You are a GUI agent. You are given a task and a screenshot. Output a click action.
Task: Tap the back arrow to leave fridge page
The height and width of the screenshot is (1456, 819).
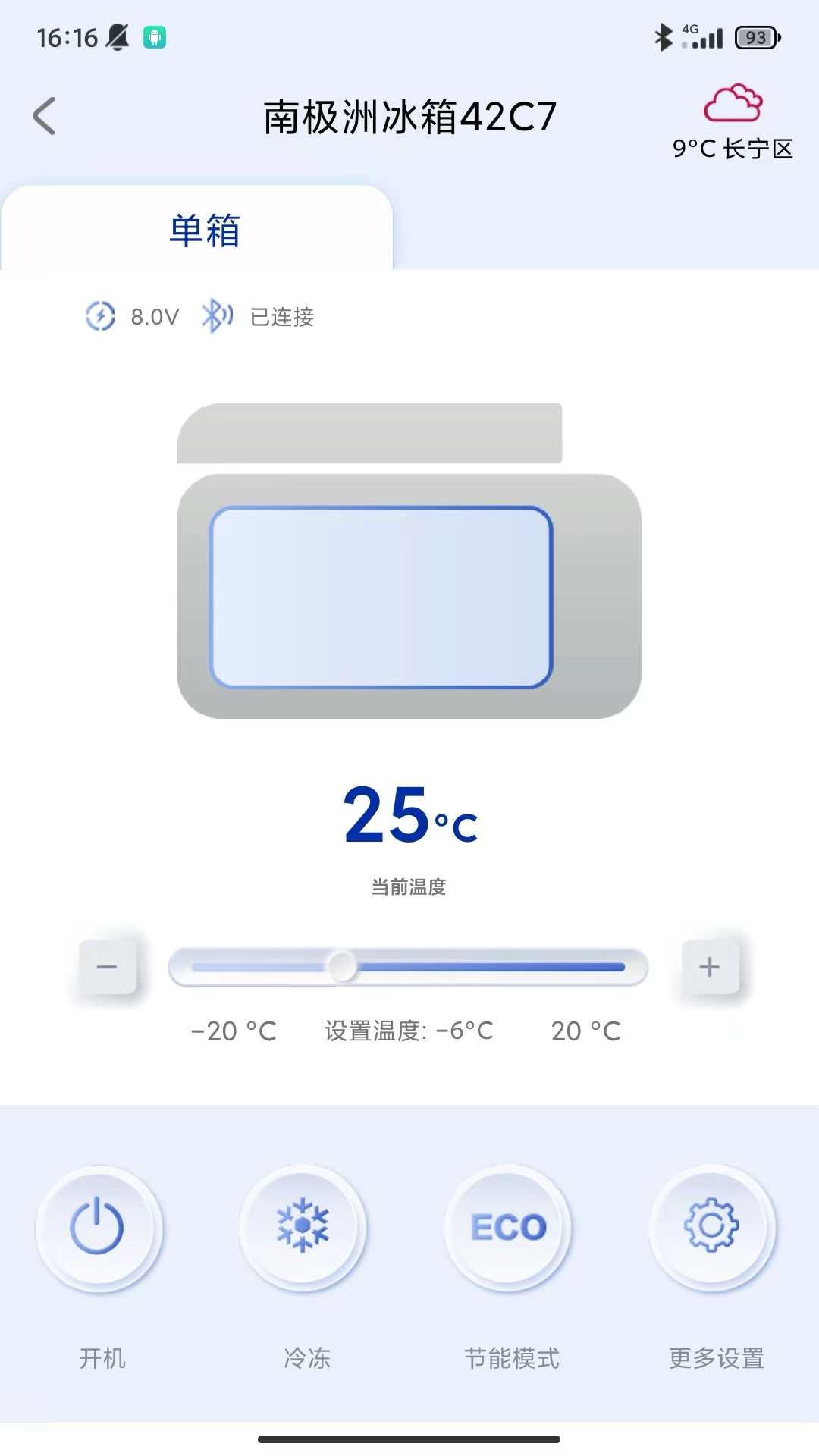pyautogui.click(x=44, y=115)
